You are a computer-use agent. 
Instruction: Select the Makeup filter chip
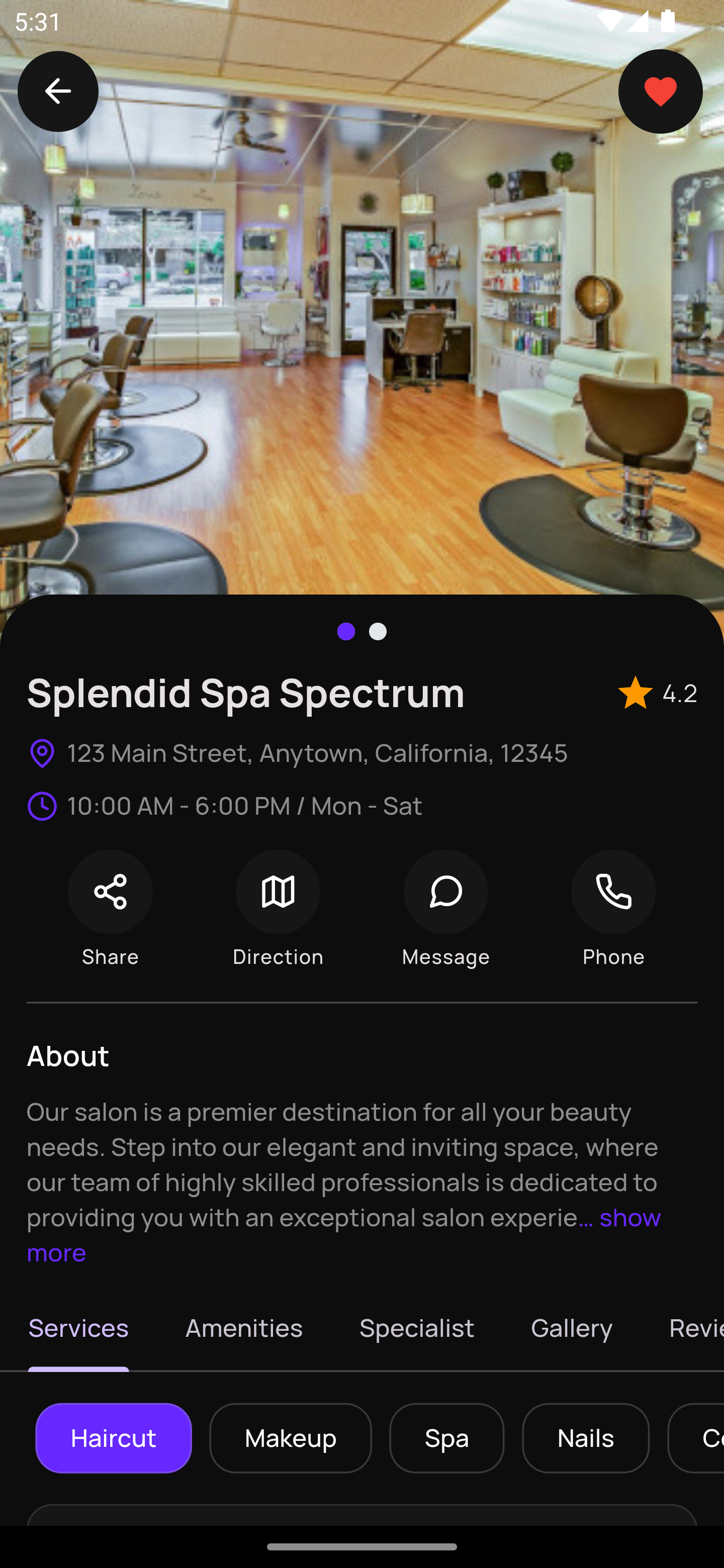pyautogui.click(x=291, y=1438)
